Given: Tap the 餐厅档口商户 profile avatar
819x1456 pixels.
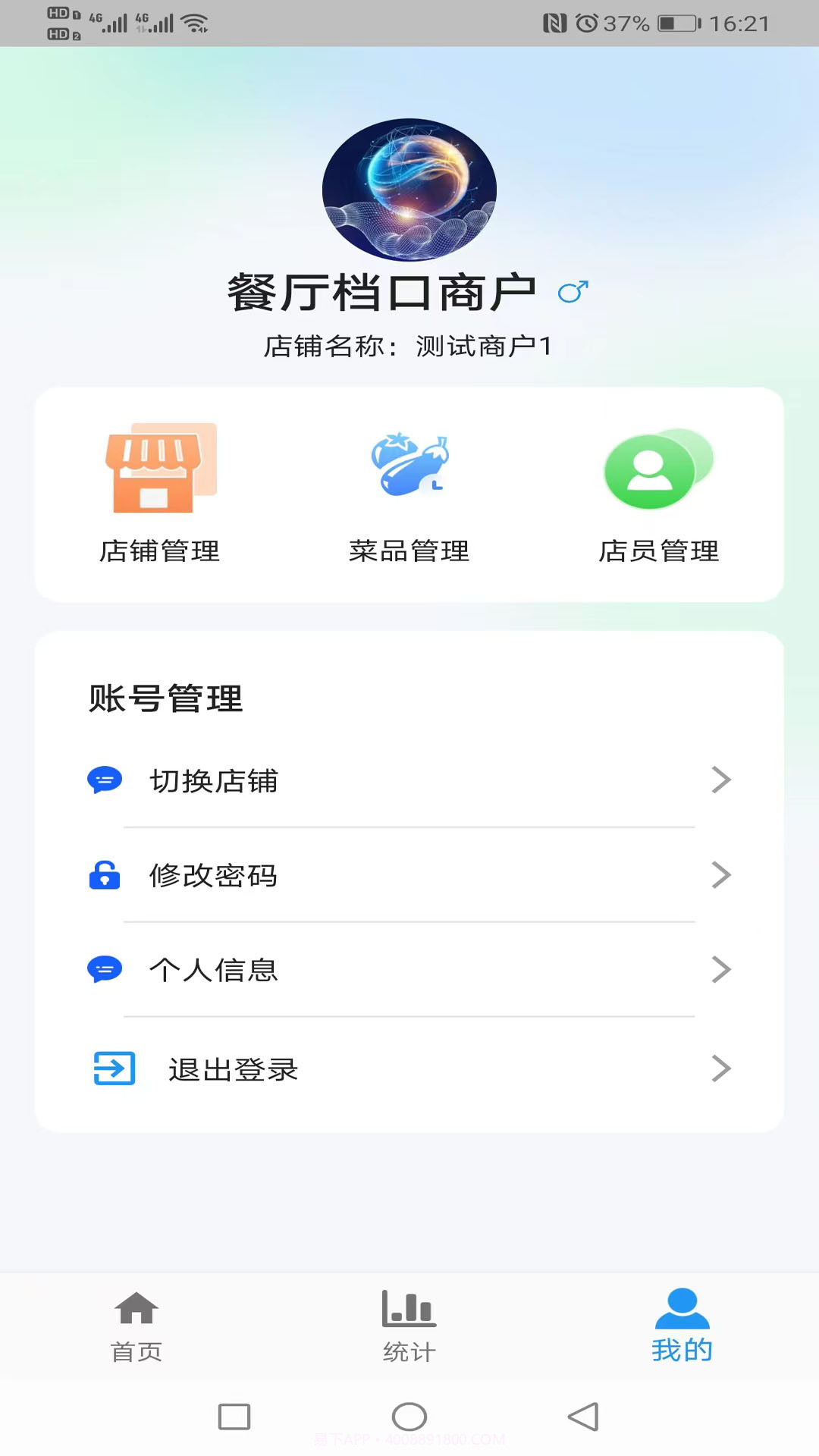Looking at the screenshot, I should coord(409,188).
